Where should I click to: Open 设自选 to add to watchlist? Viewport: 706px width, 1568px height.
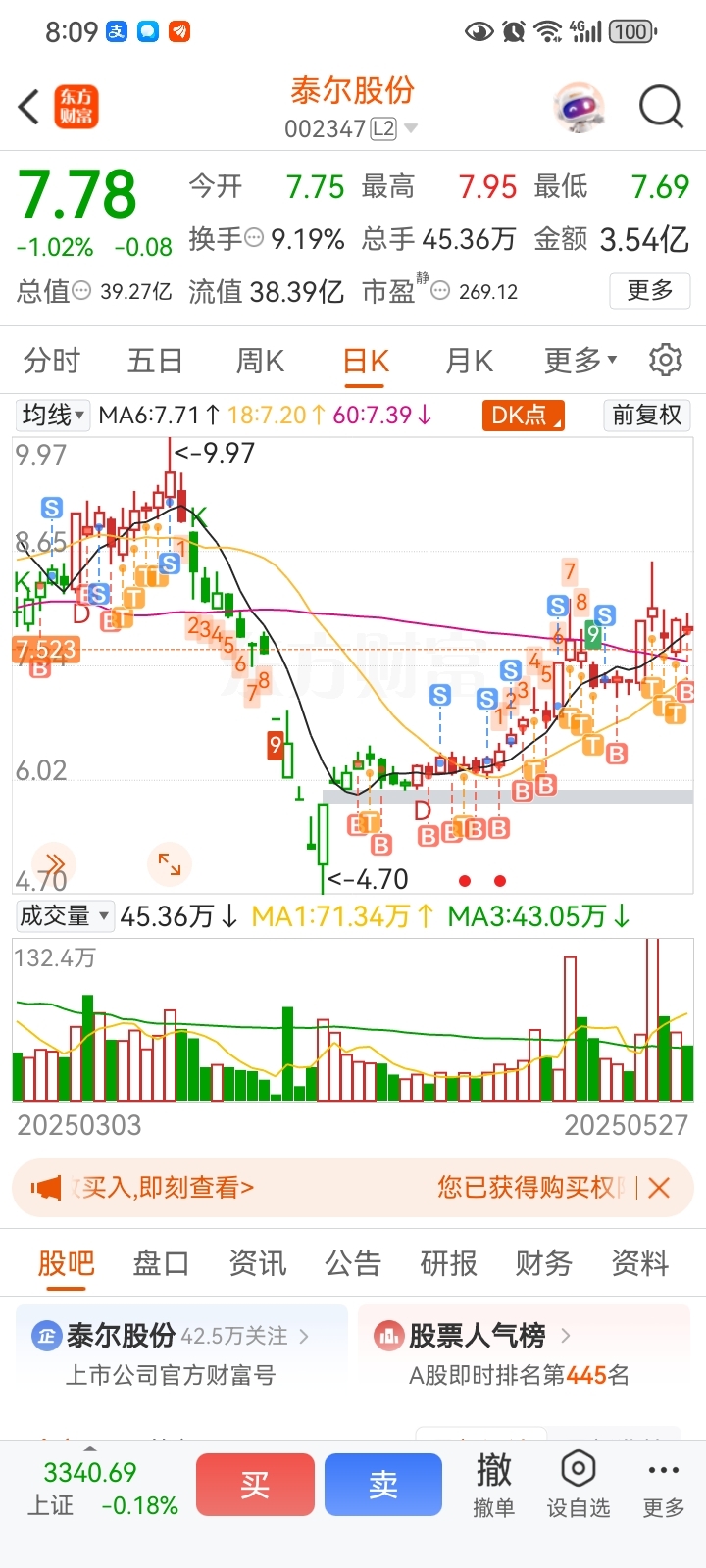coord(579,1486)
